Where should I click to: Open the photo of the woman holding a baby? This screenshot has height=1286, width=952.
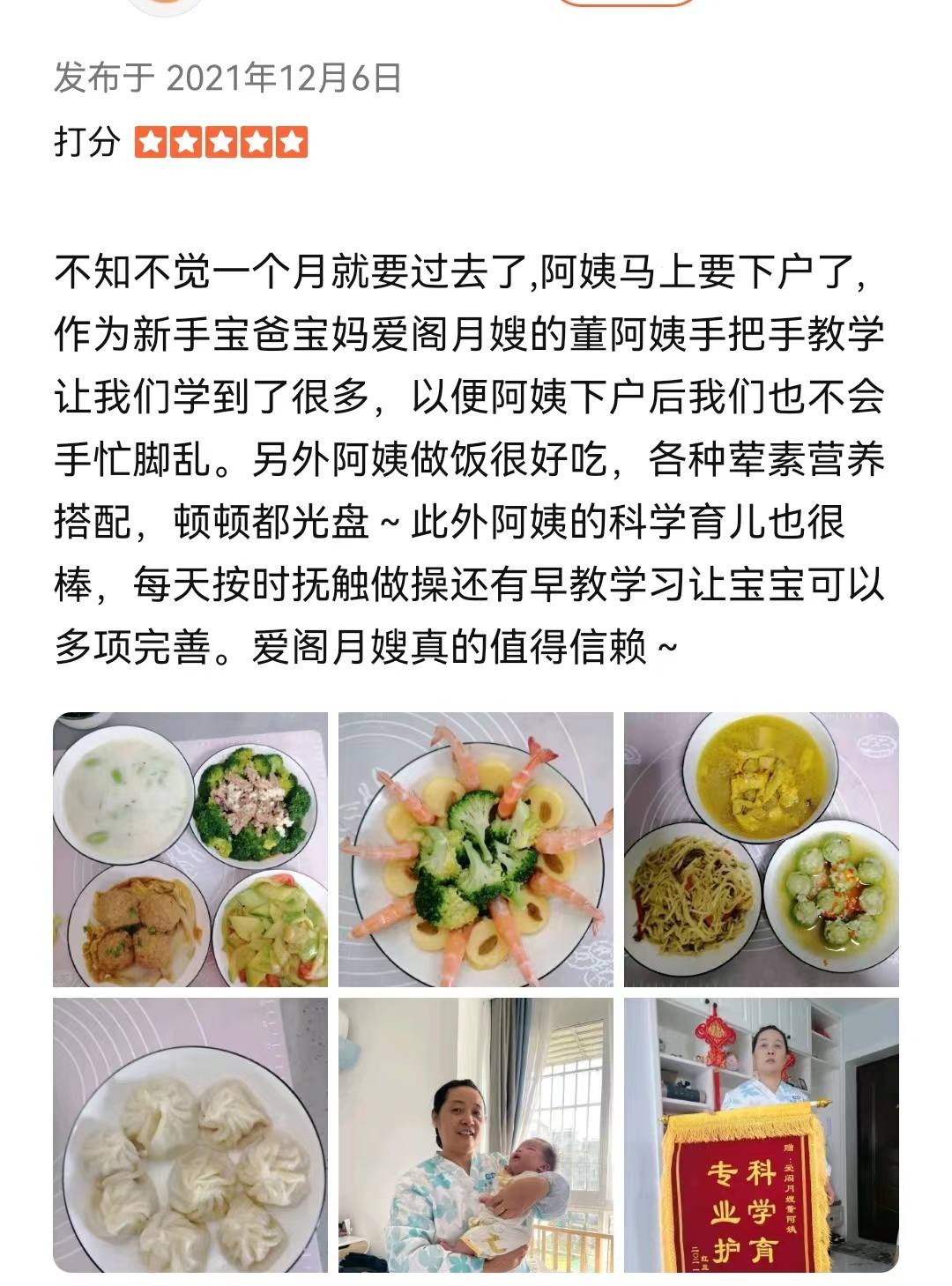(x=476, y=1135)
